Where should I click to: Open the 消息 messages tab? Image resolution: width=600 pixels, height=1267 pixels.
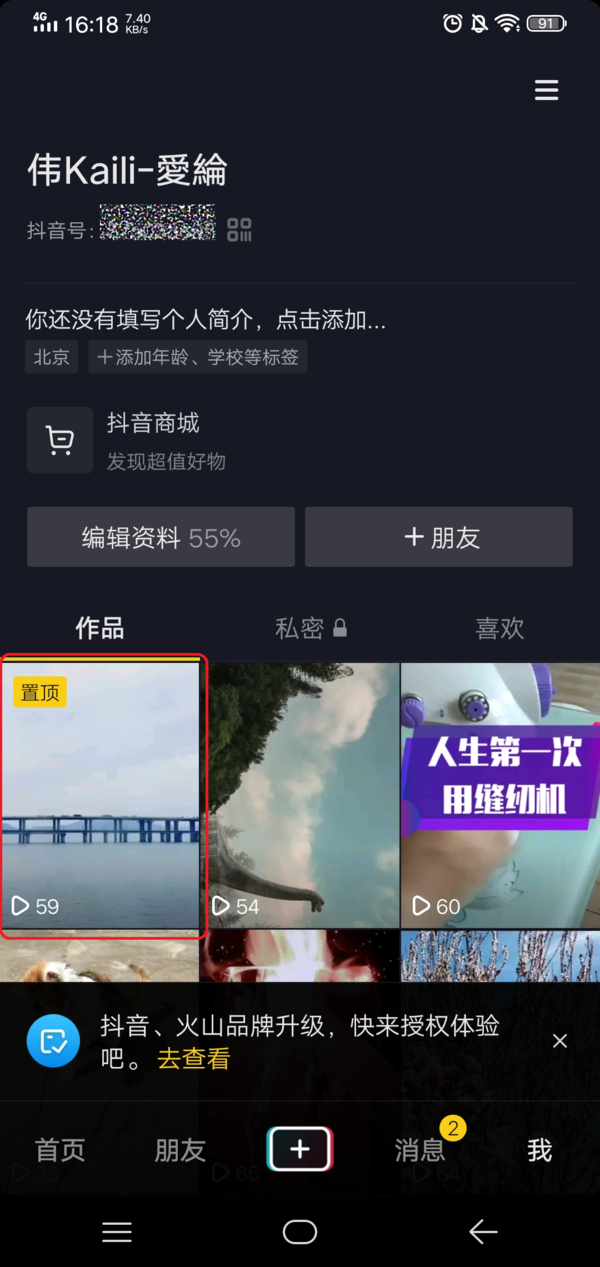click(420, 1150)
